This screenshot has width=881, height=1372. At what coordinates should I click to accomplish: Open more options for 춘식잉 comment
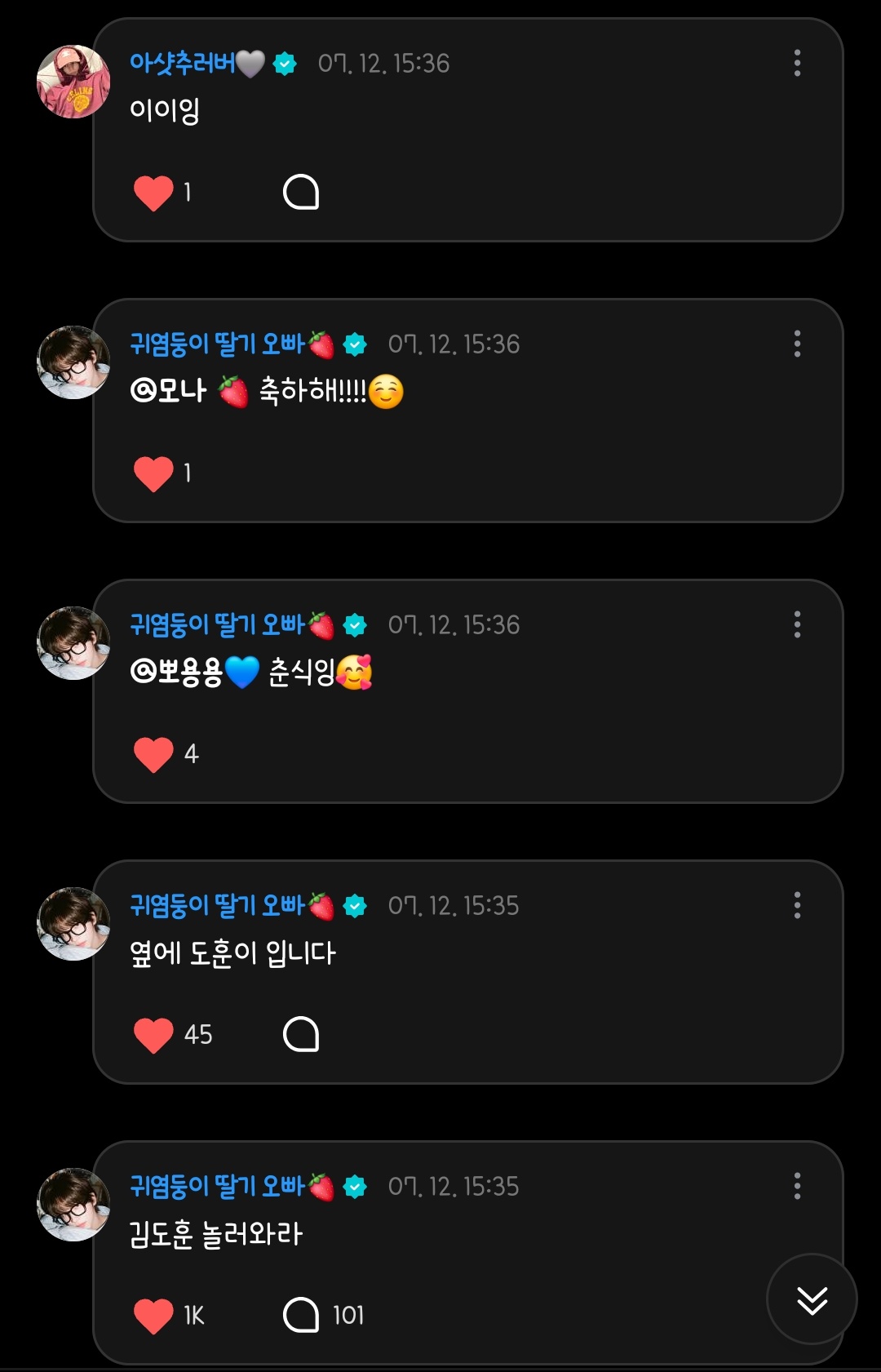pos(797,624)
